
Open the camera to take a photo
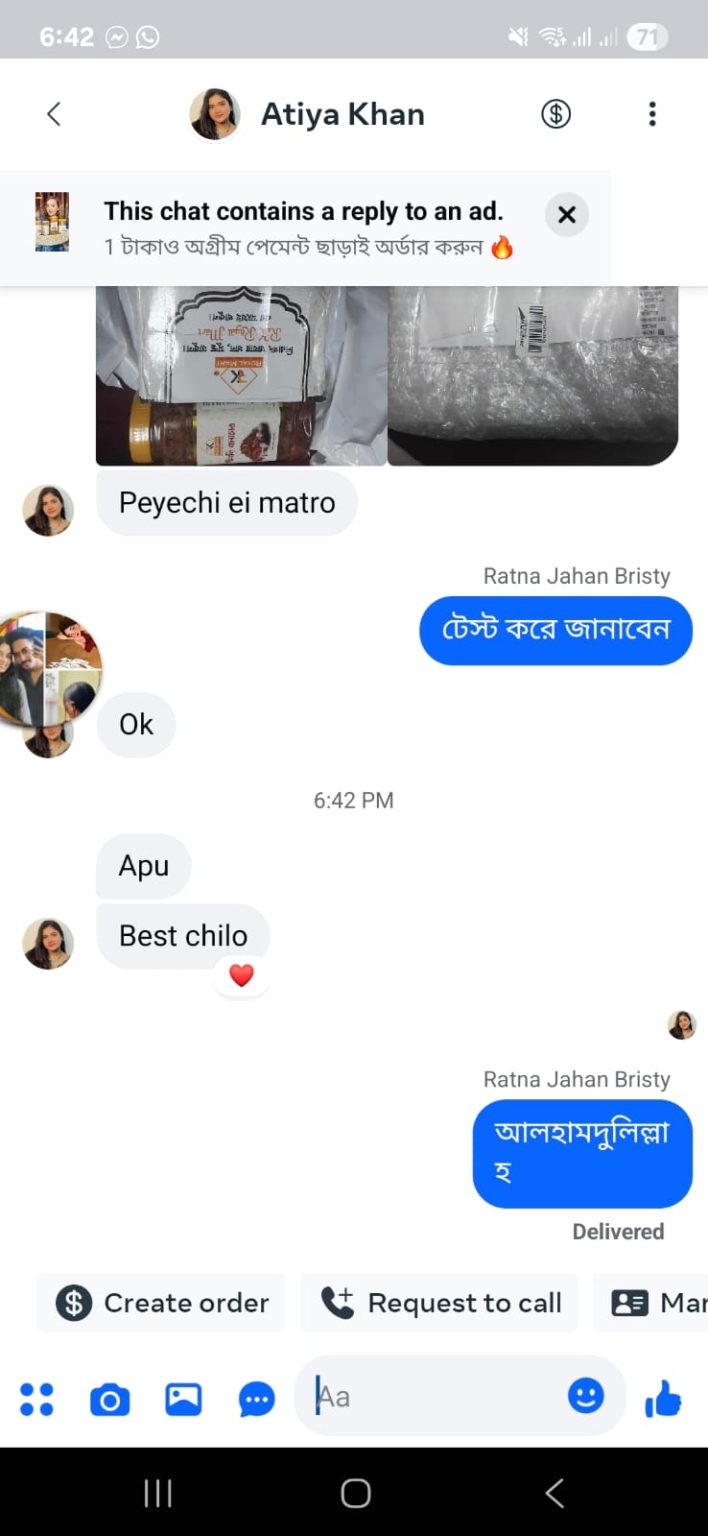point(110,1399)
